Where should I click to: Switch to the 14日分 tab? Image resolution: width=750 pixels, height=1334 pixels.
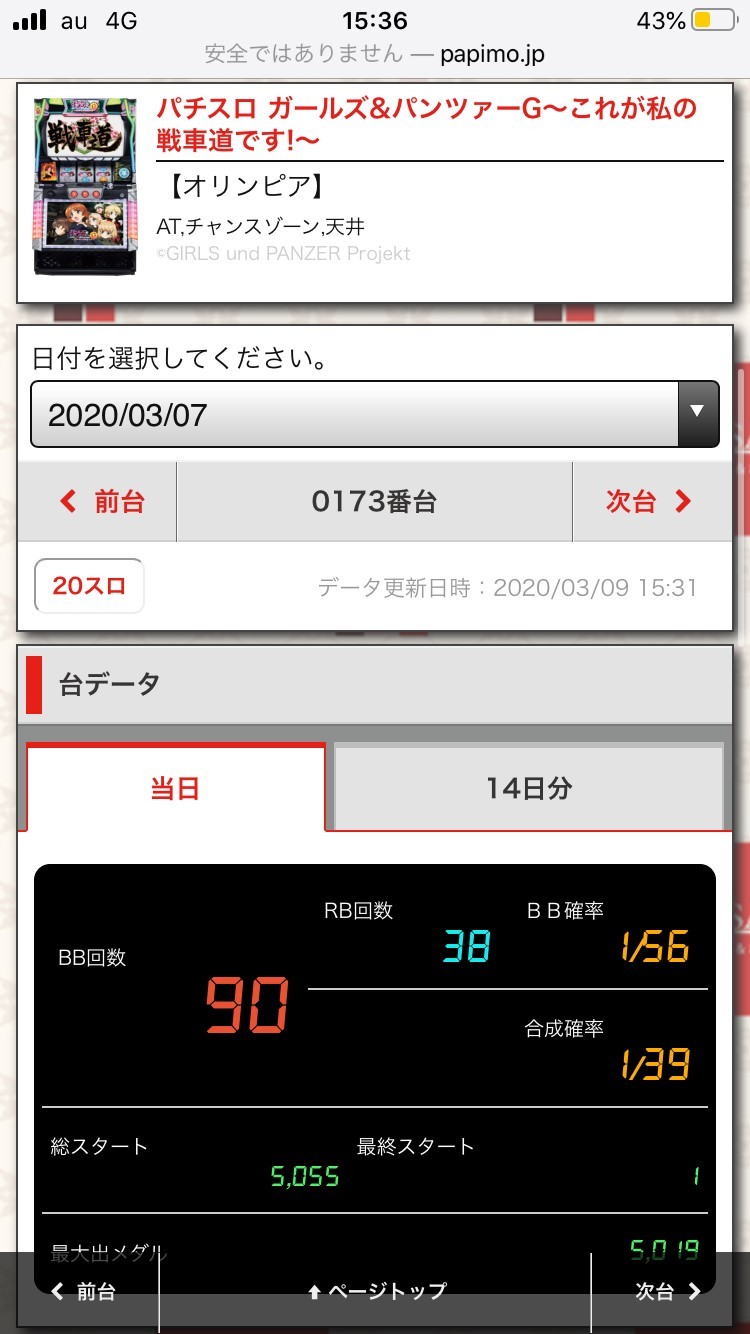point(529,788)
